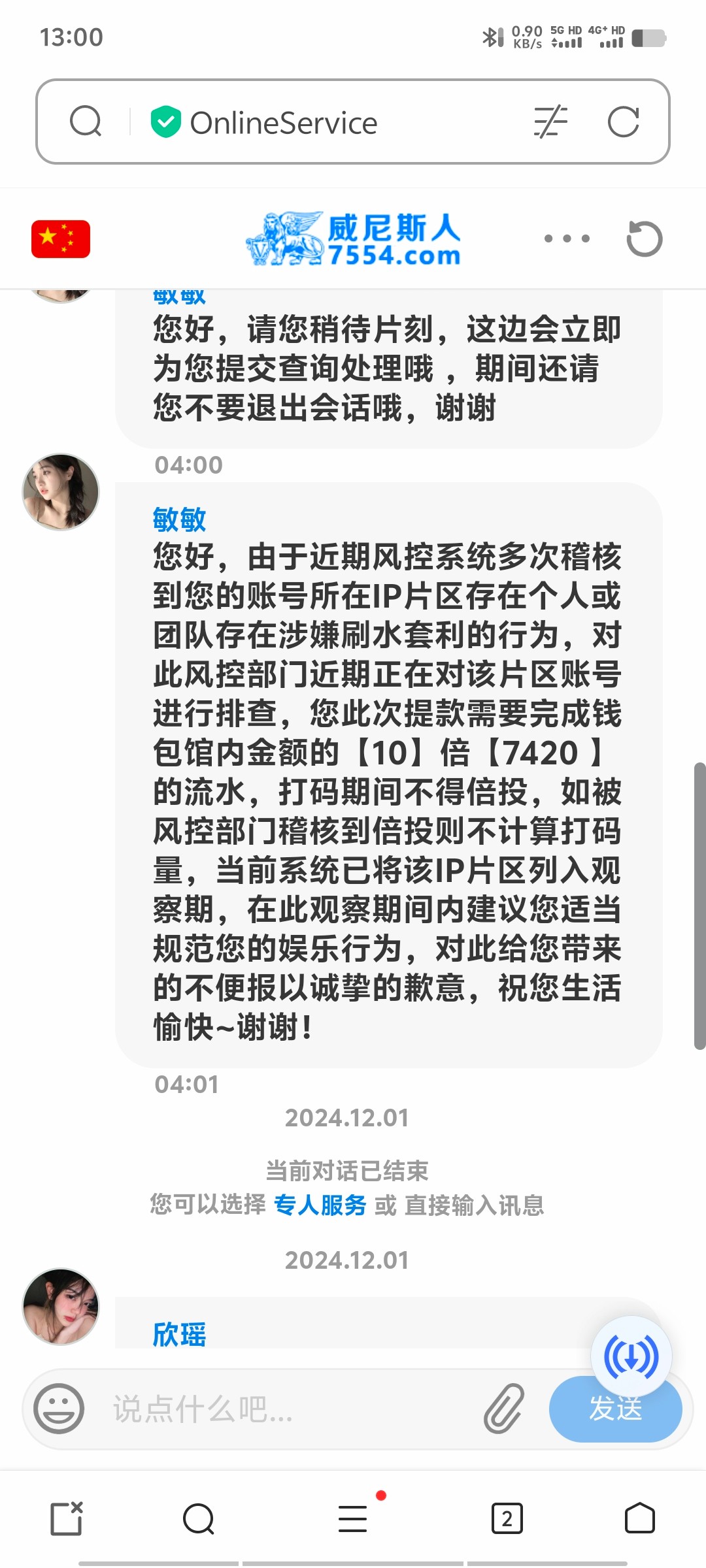Go to the browser home page
The image size is (706, 1568).
pos(639,1518)
